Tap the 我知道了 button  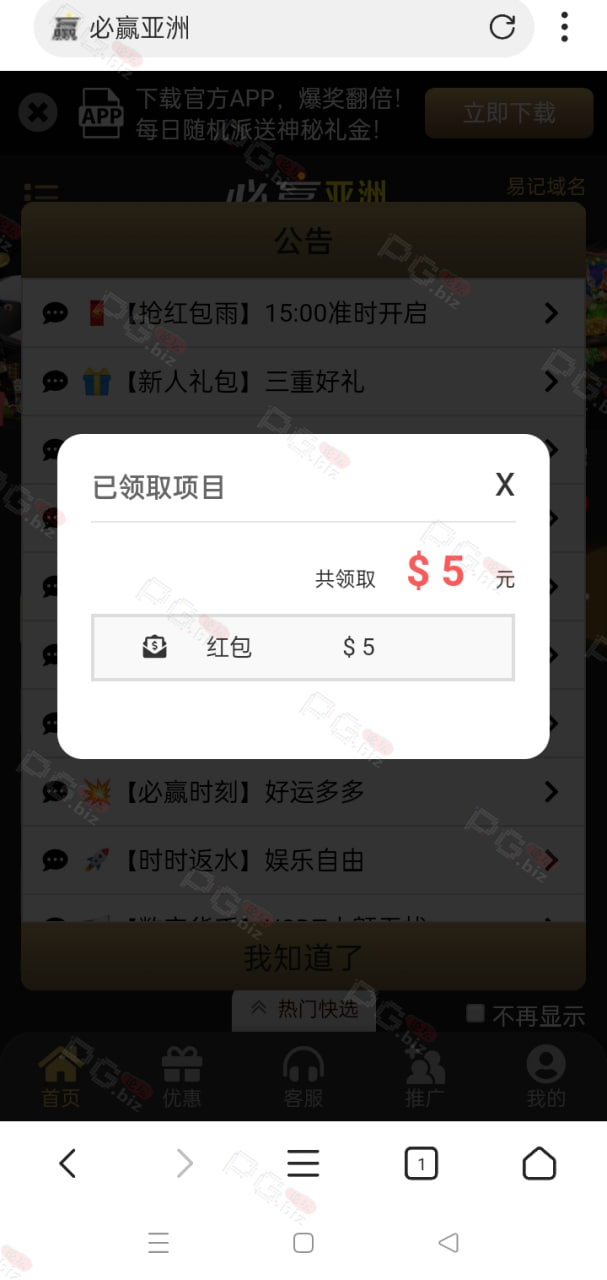pos(303,957)
